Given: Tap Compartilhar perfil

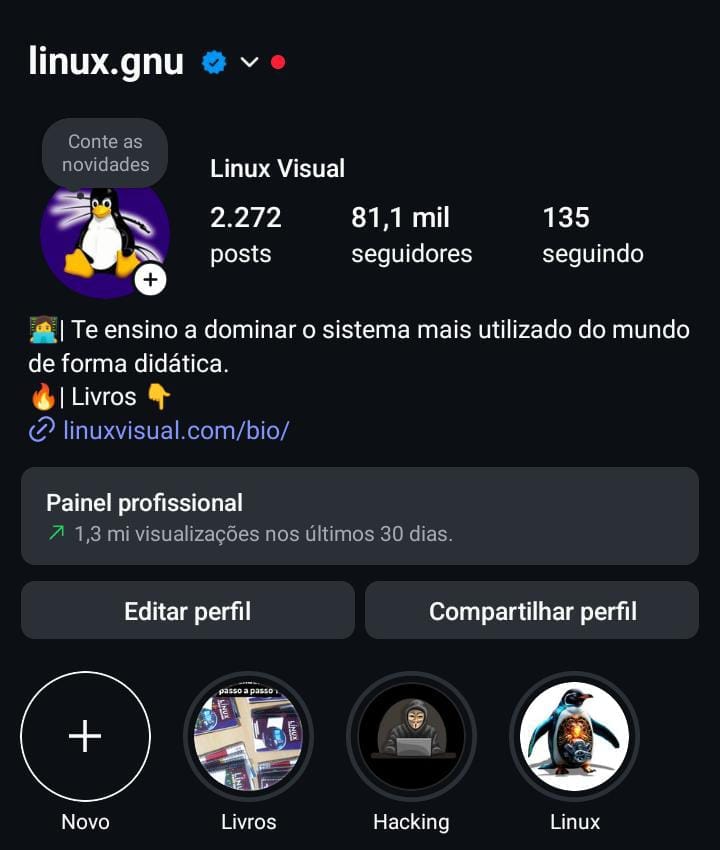Looking at the screenshot, I should coord(532,611).
